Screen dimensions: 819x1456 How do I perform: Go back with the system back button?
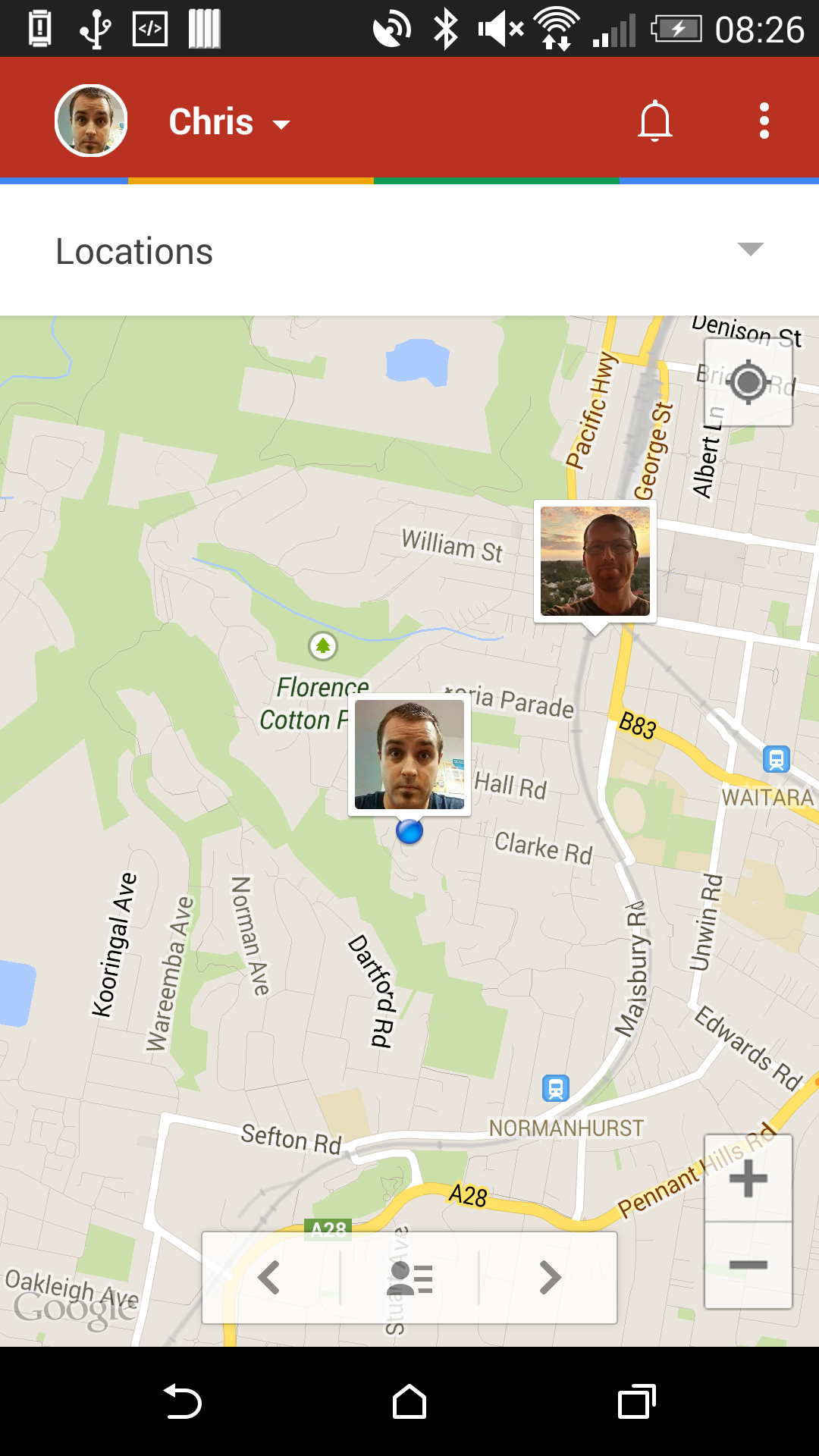click(182, 1401)
